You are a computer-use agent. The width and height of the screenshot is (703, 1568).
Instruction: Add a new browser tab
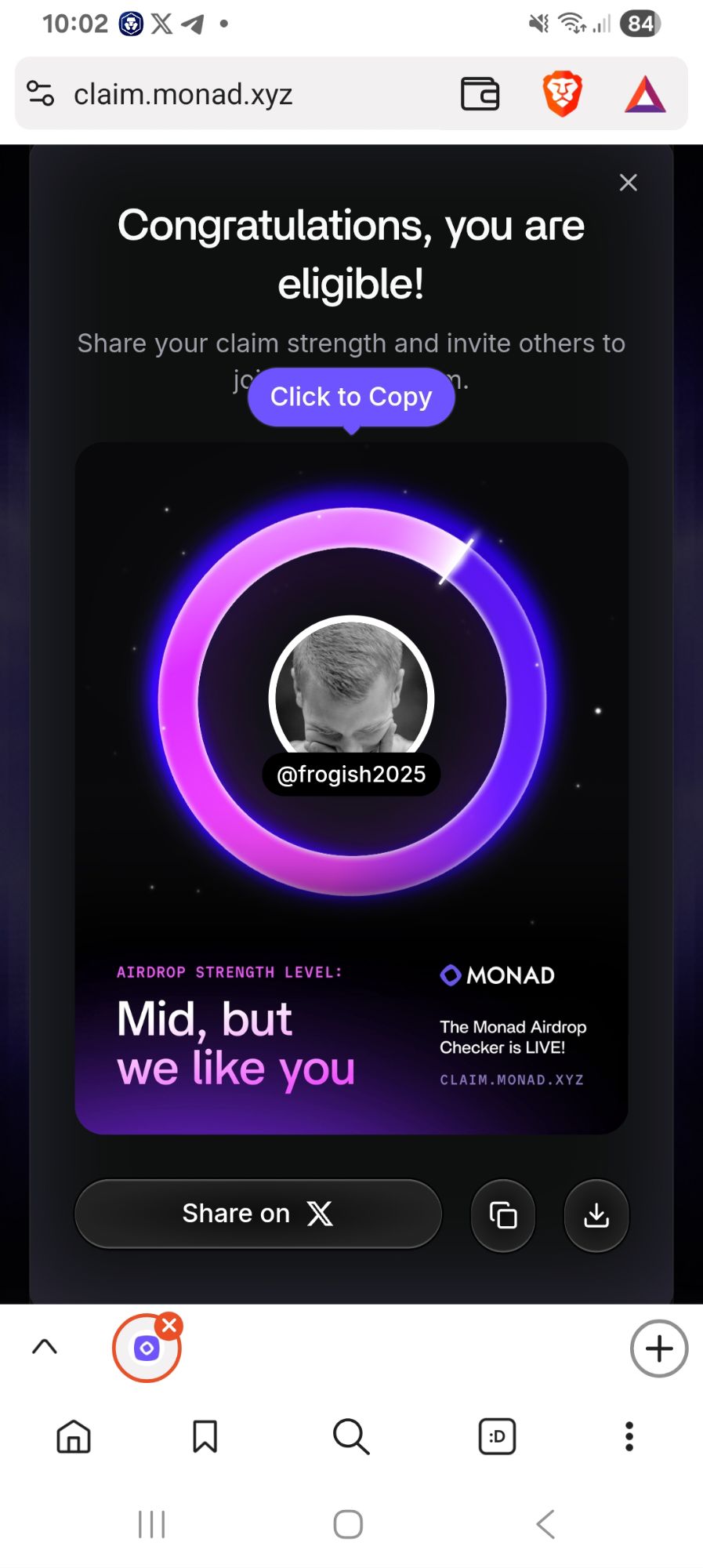click(658, 1348)
